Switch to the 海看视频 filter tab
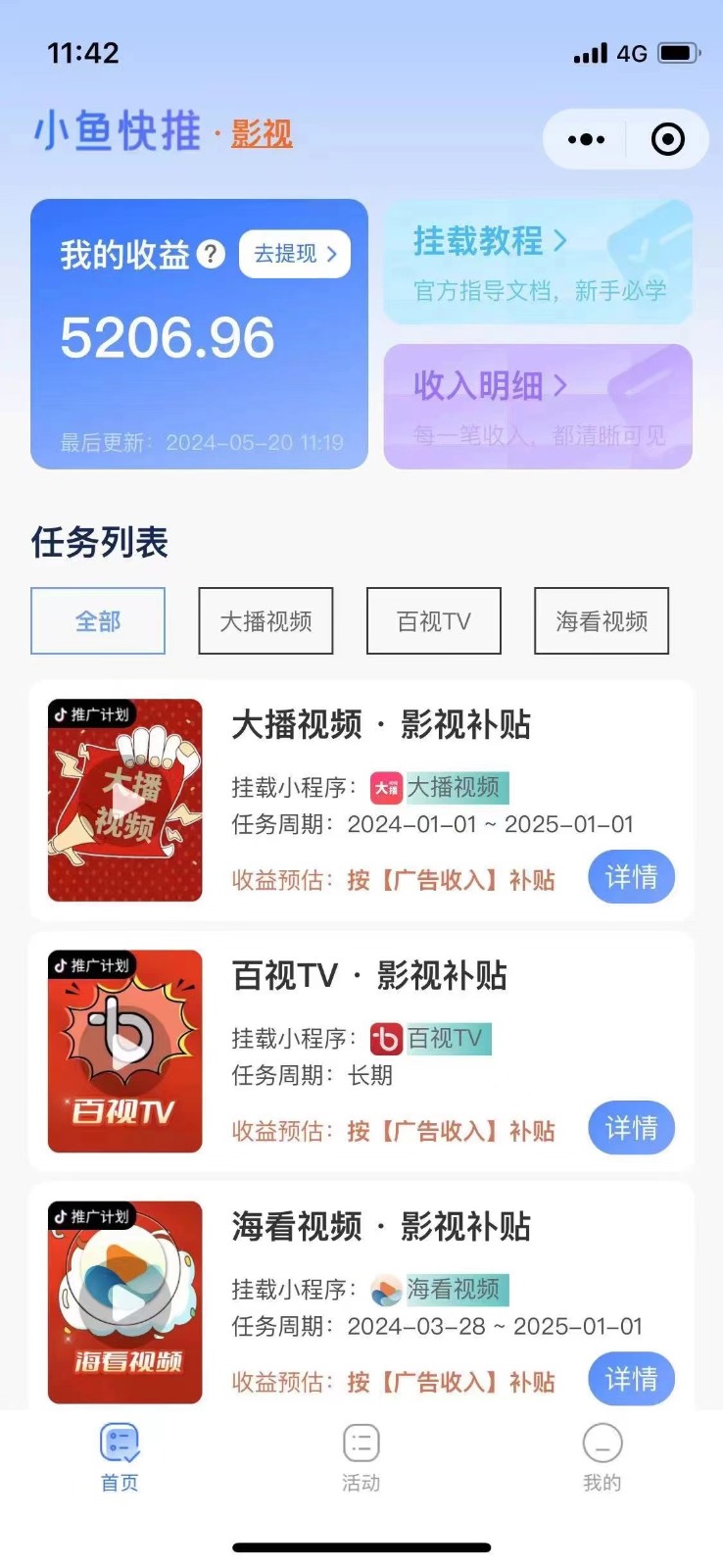Screen dimensions: 723x1568 601,620
